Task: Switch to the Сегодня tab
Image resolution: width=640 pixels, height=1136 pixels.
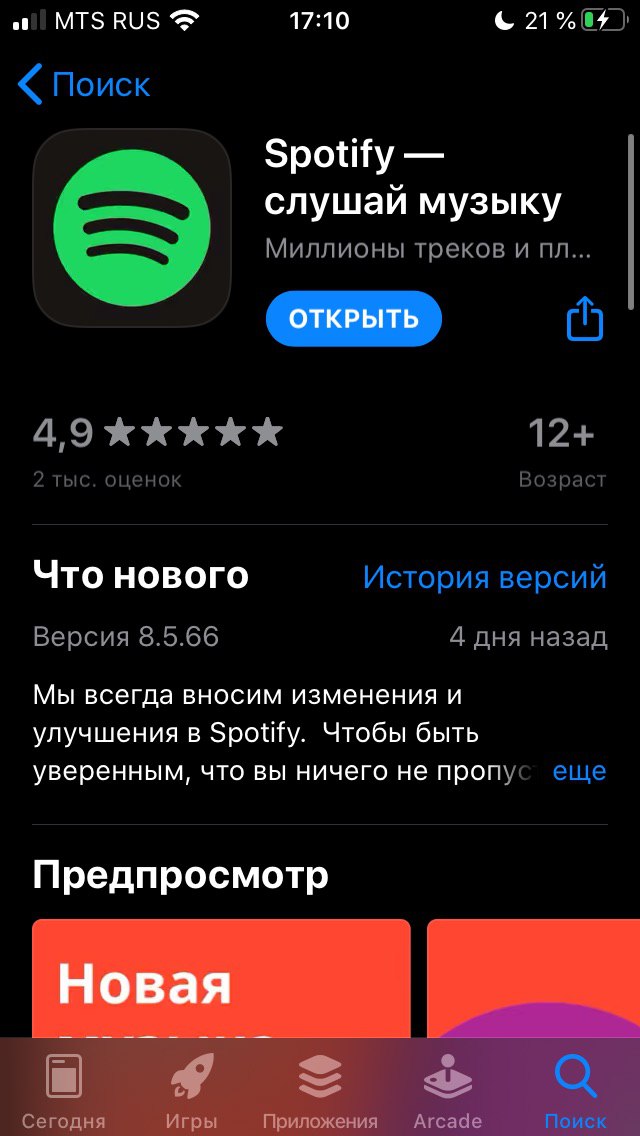Action: (63, 1091)
